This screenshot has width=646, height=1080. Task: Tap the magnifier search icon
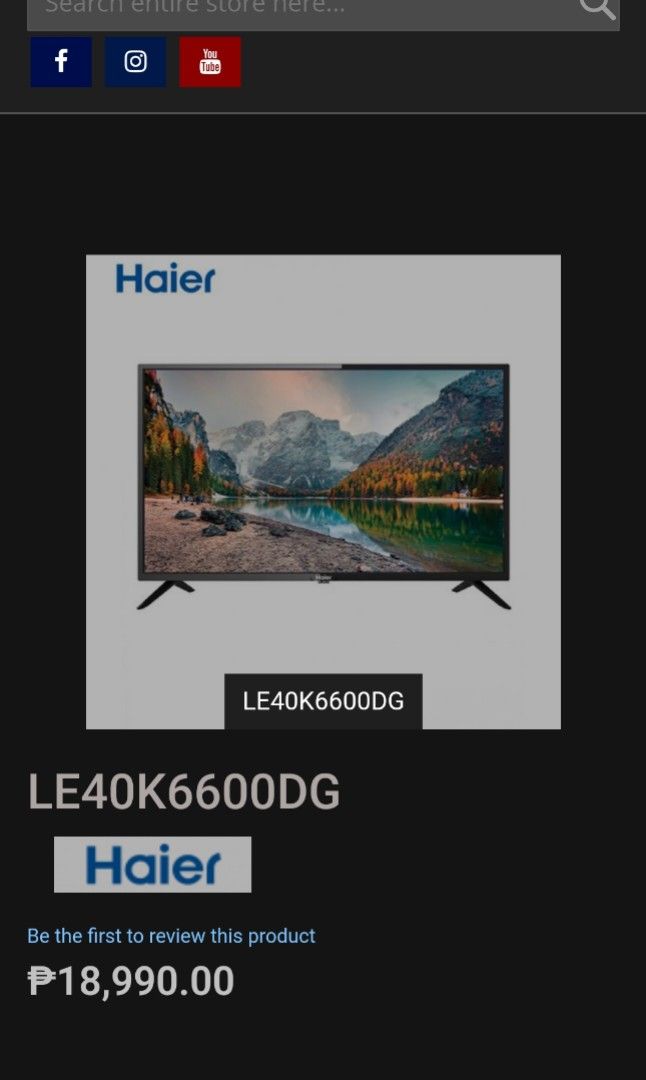coord(597,9)
